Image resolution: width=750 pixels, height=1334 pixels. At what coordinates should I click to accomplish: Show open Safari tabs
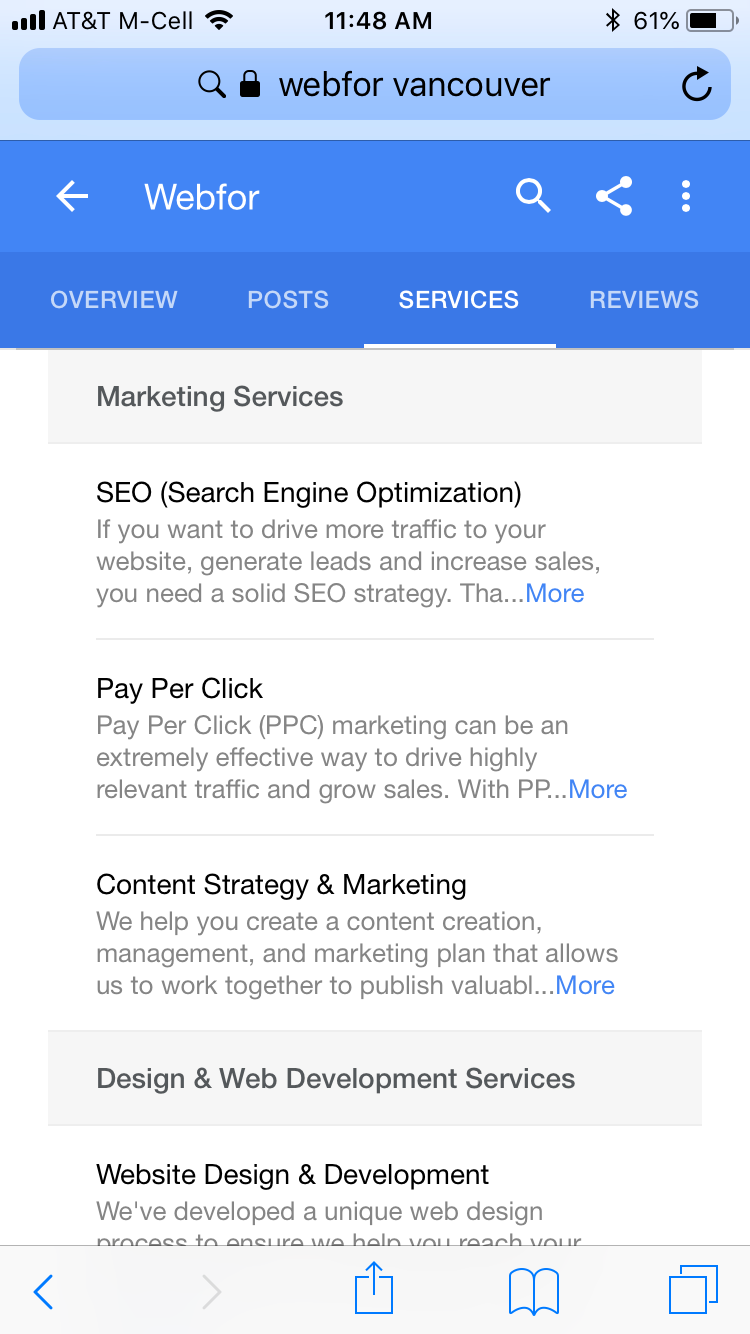tap(693, 1290)
